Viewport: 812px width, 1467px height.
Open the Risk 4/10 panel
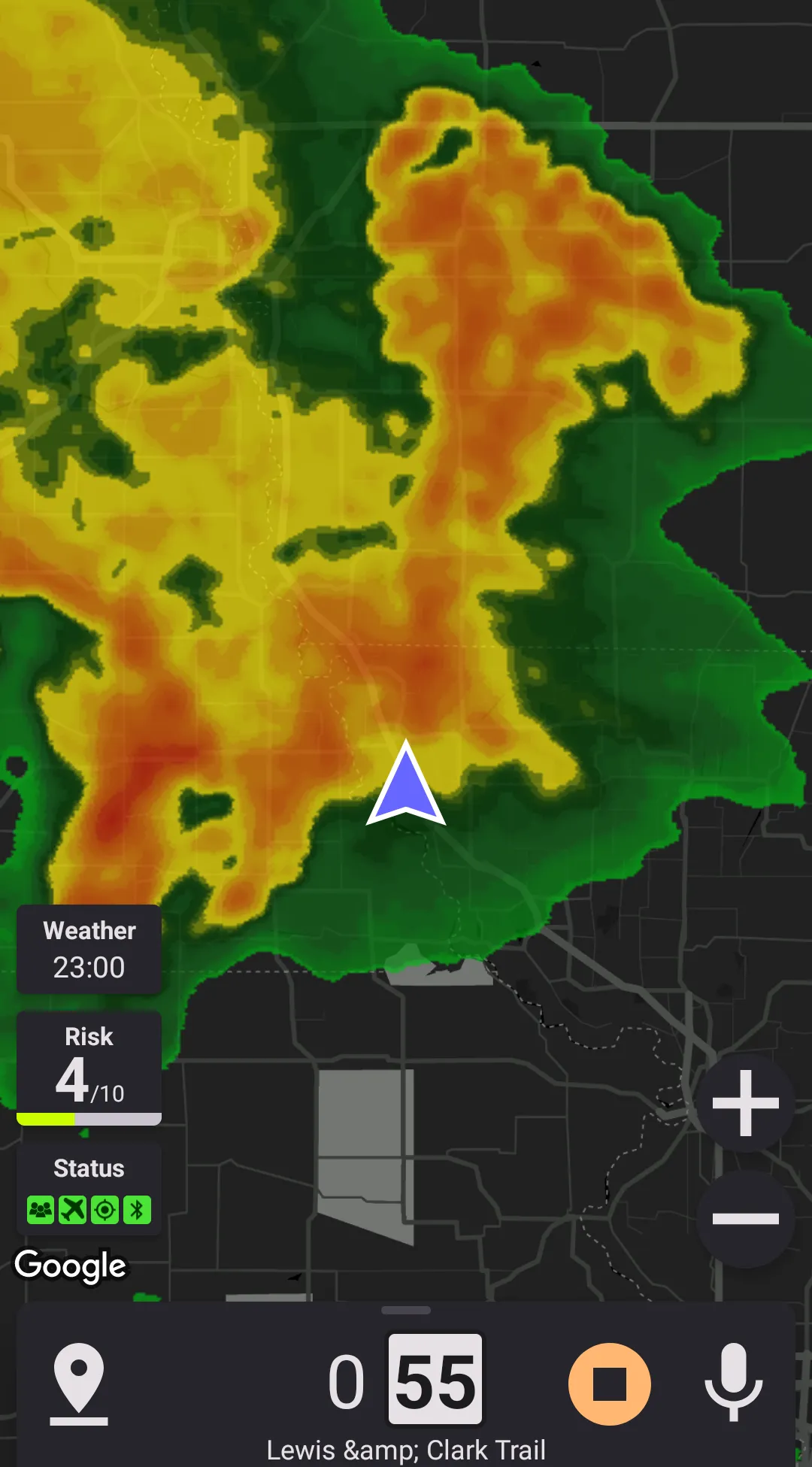tap(89, 1068)
